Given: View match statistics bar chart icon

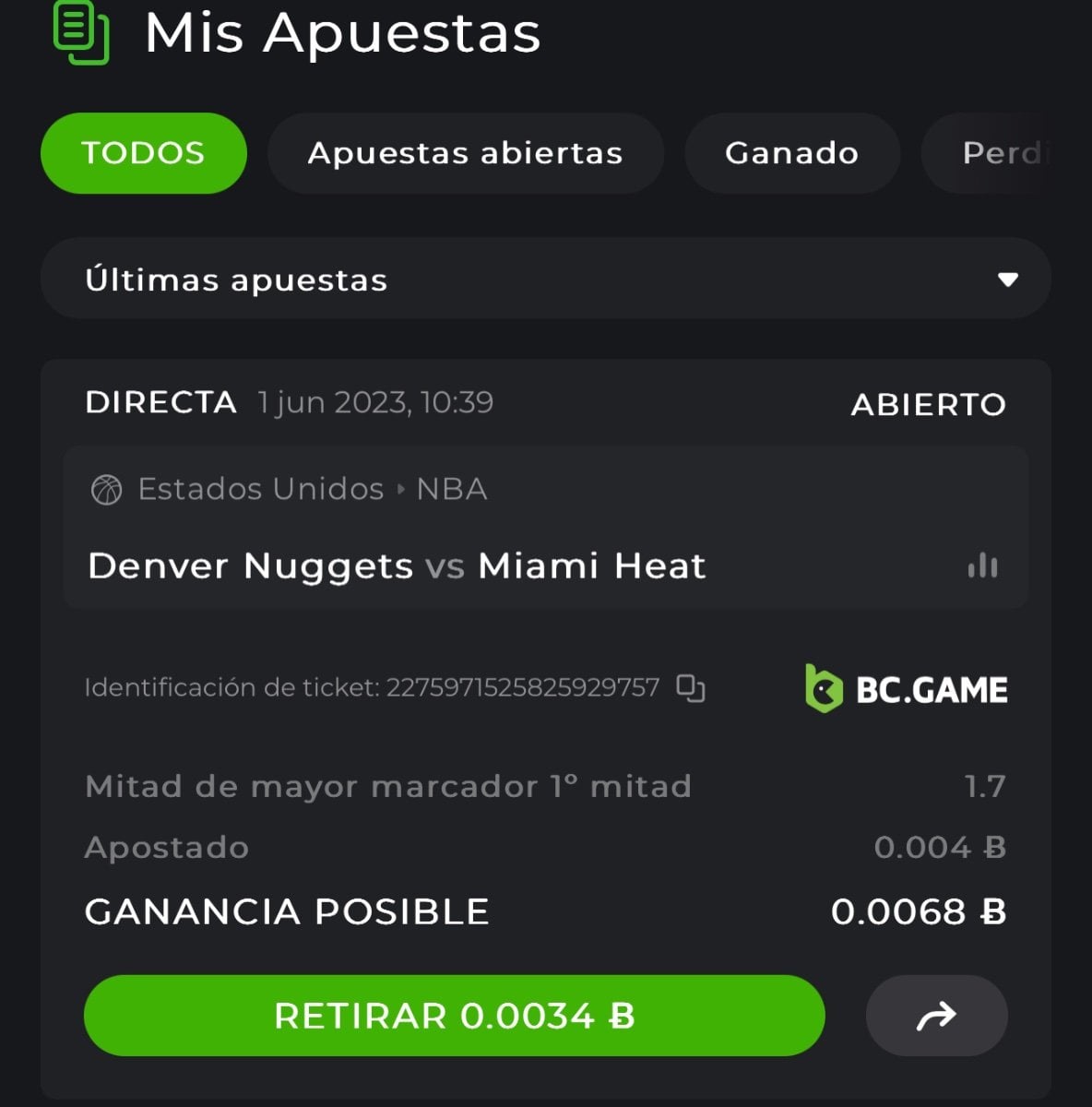Looking at the screenshot, I should point(982,565).
